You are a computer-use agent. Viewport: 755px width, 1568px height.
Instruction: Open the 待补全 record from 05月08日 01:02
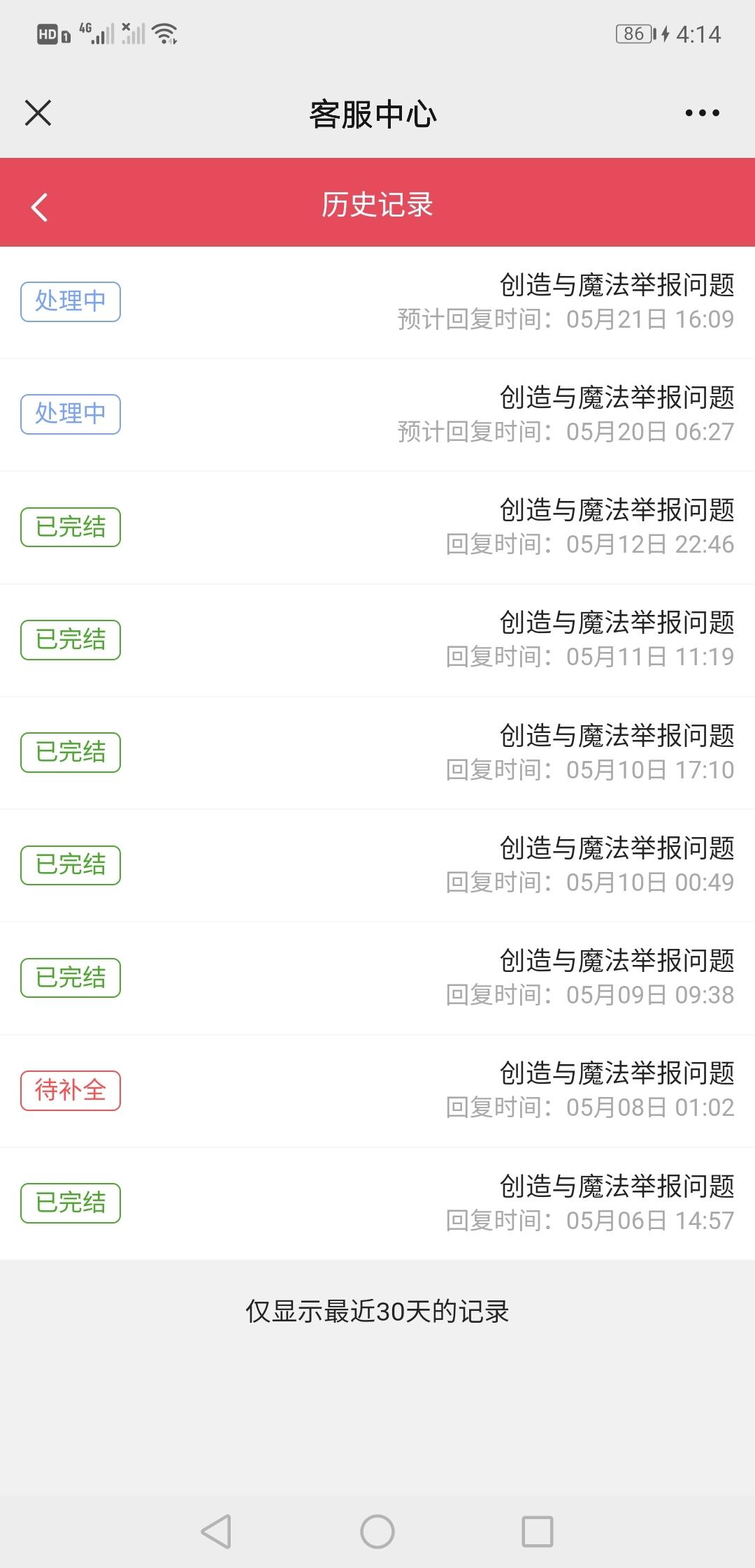tap(377, 1091)
